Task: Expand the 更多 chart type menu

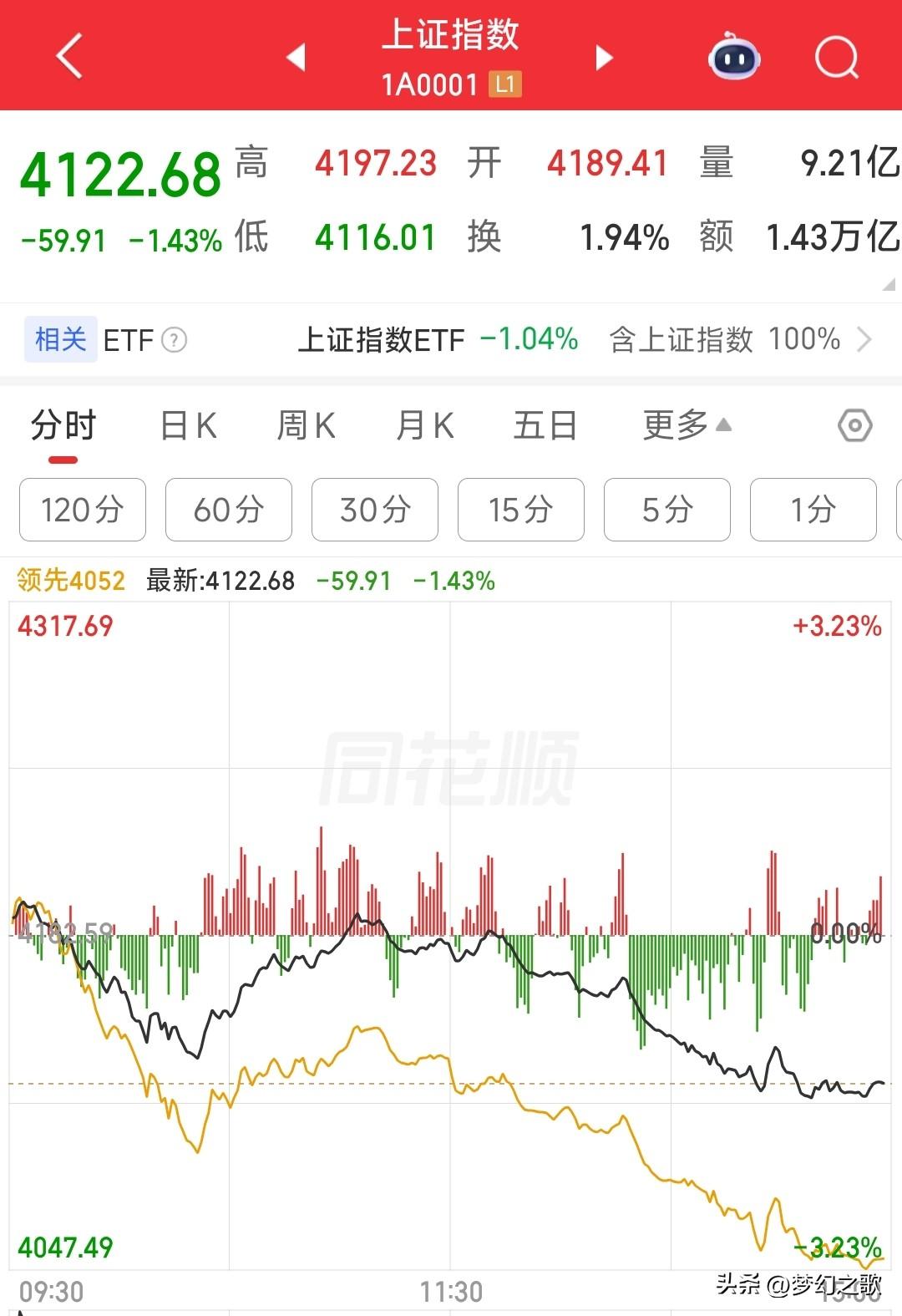Action: (685, 425)
